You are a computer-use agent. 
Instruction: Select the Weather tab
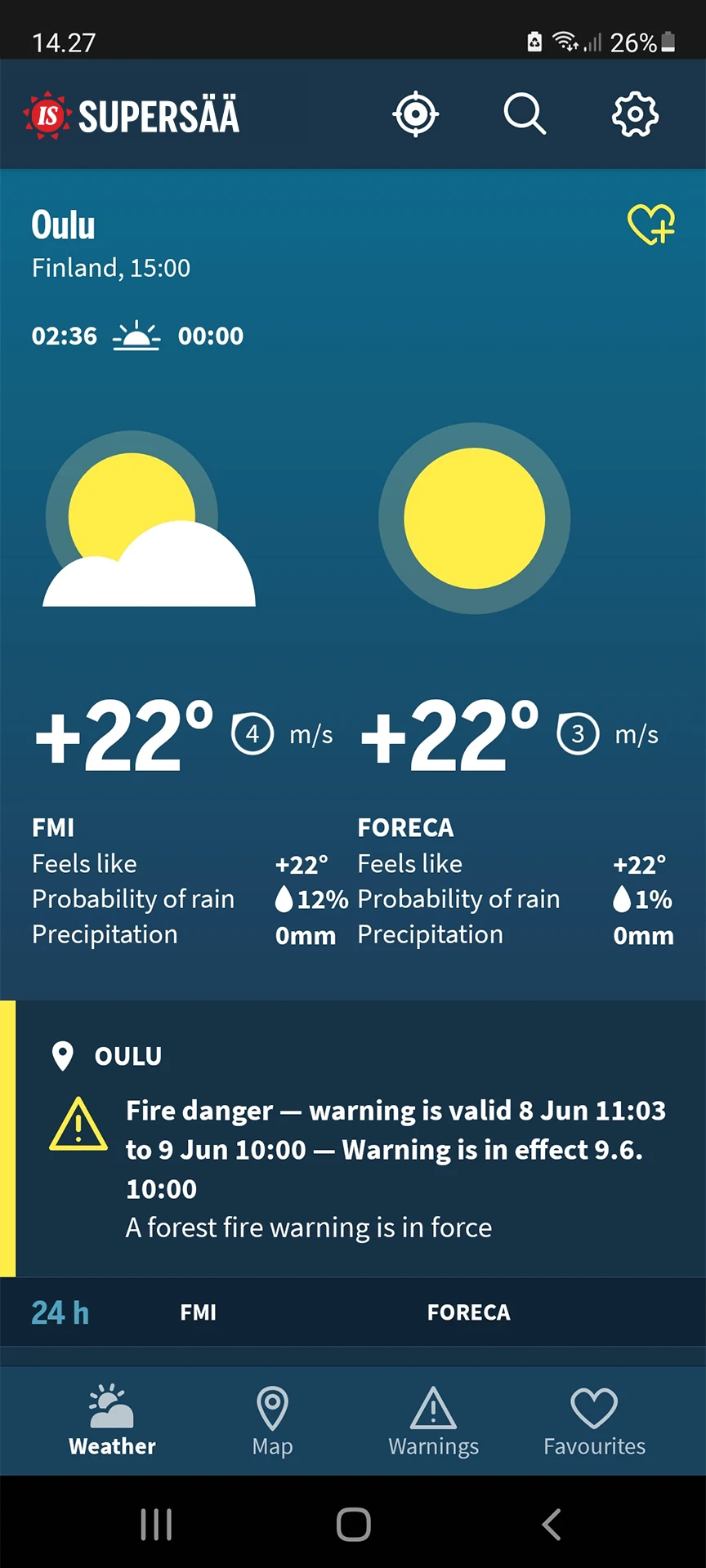(x=112, y=1421)
